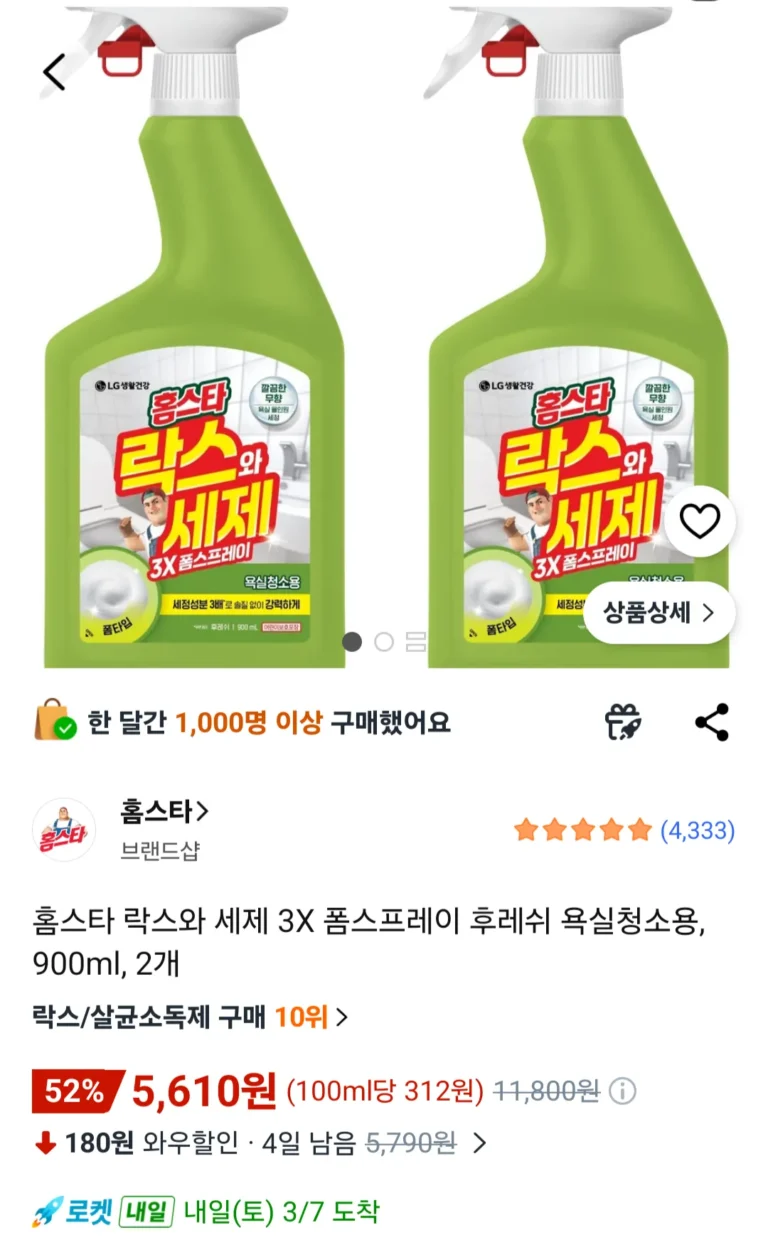The image size is (768, 1240).
Task: Show price info icon next to 11,800원
Action: [x=623, y=1090]
